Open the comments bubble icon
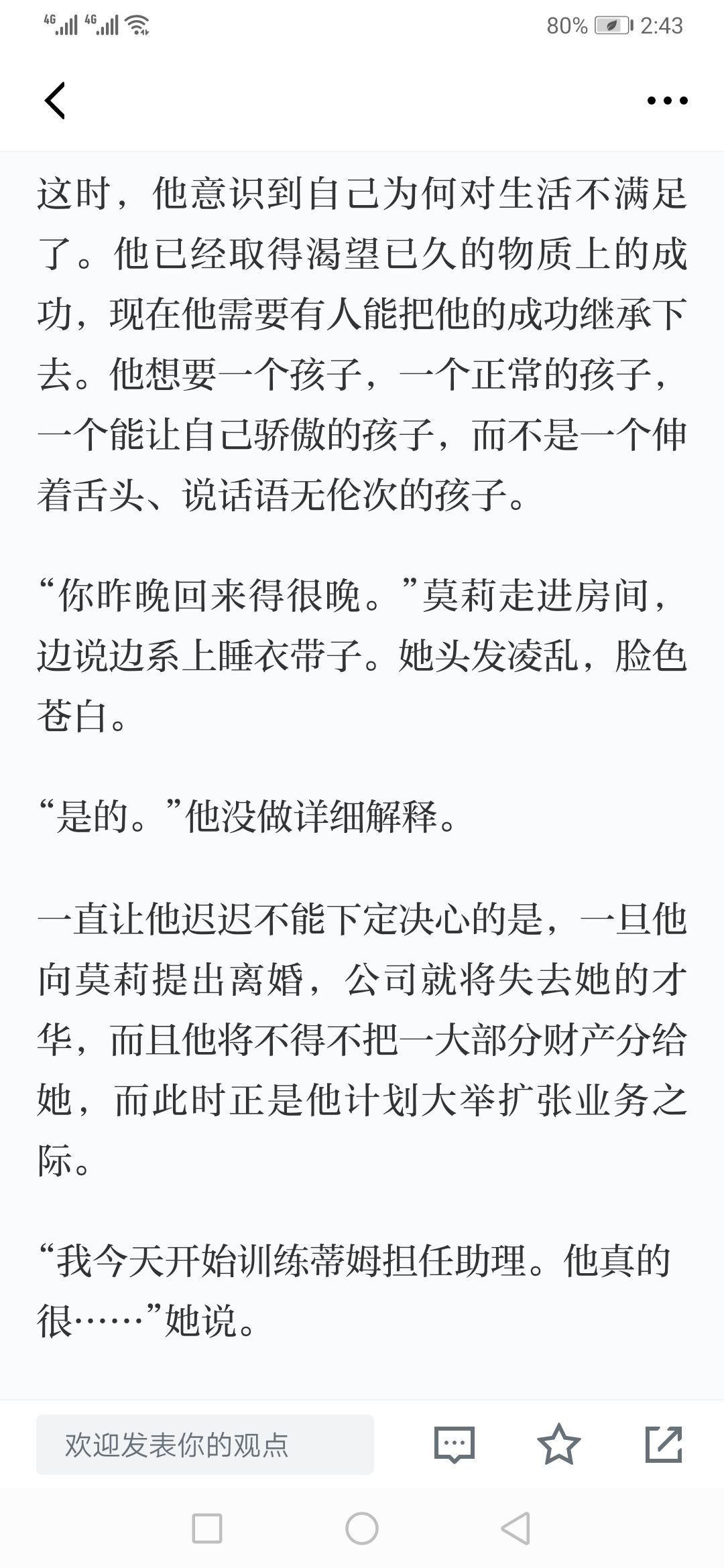724x1568 pixels. [x=455, y=1445]
